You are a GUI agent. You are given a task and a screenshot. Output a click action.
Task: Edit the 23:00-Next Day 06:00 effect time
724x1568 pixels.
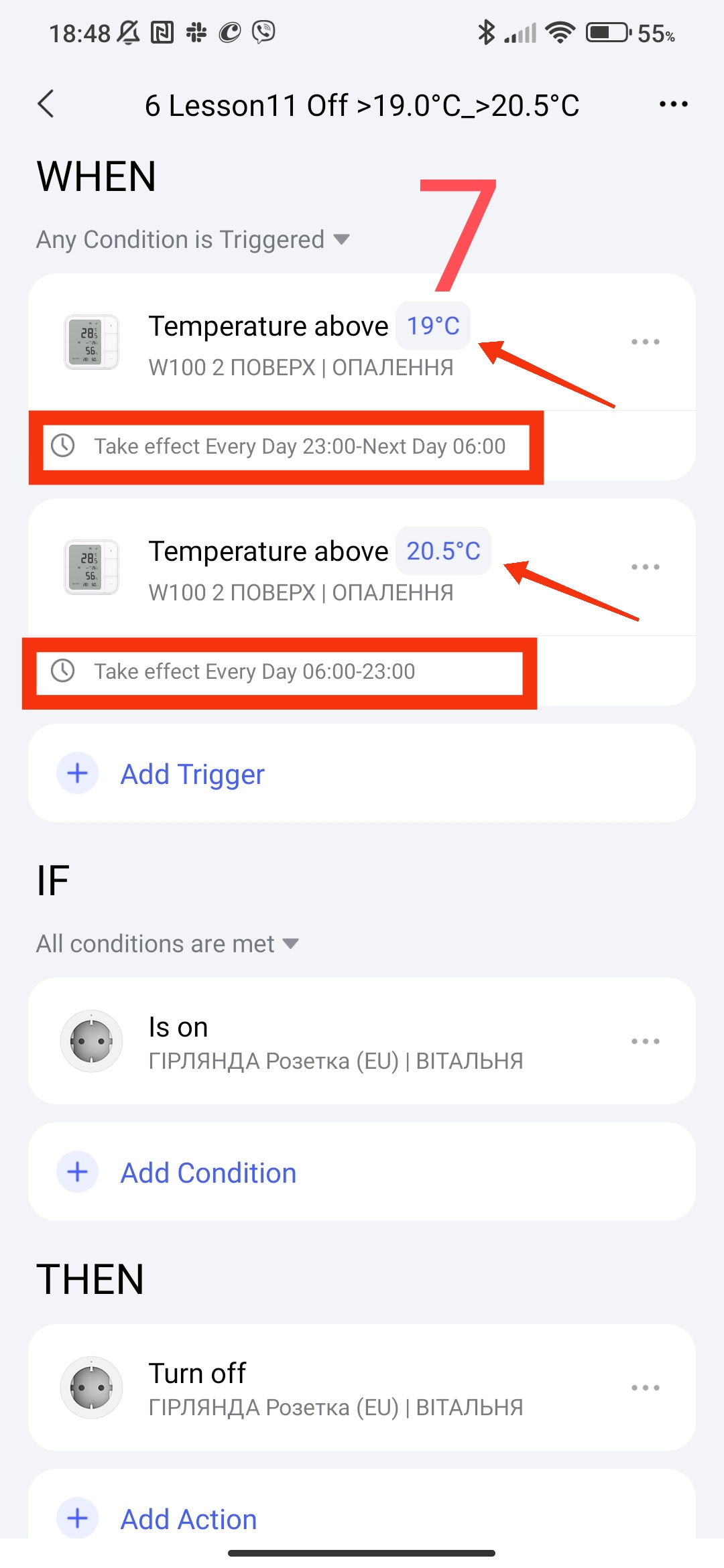pyautogui.click(x=299, y=446)
